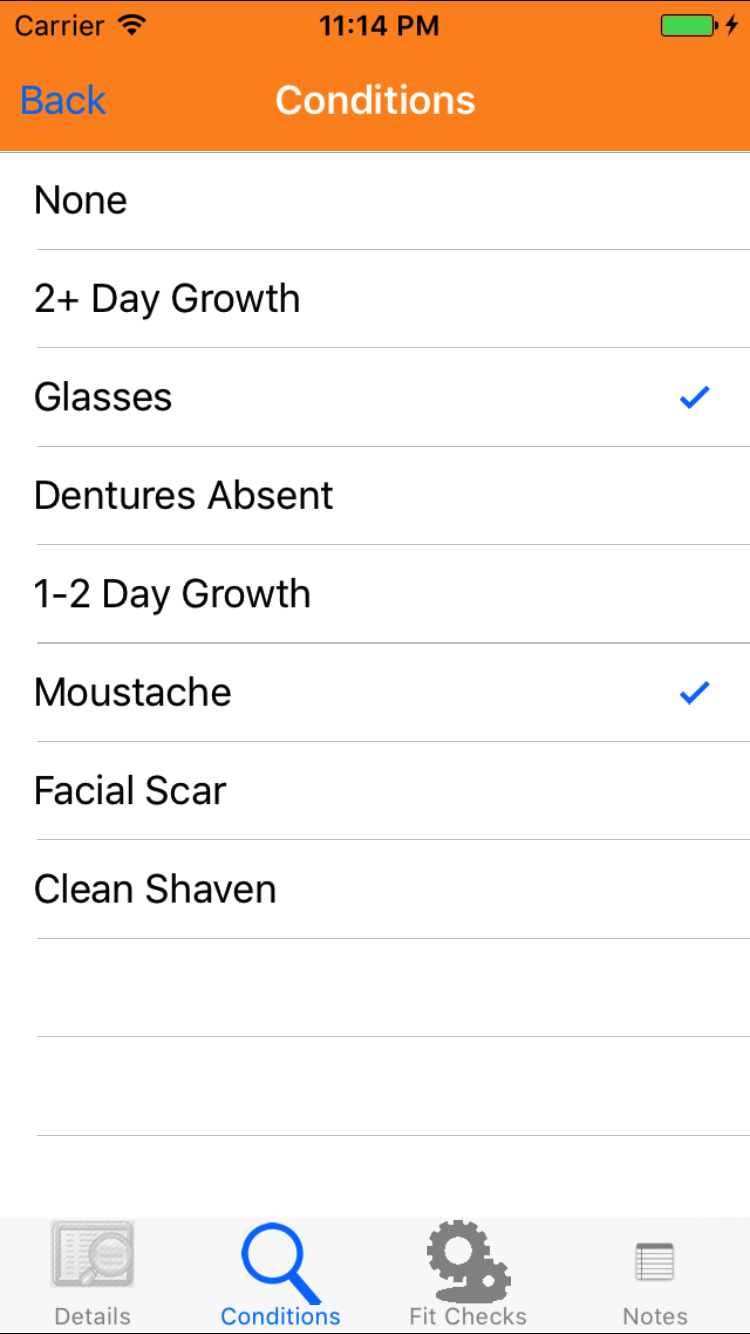Viewport: 750px width, 1334px height.
Task: Open the Fit Checks tab
Action: [x=468, y=1275]
